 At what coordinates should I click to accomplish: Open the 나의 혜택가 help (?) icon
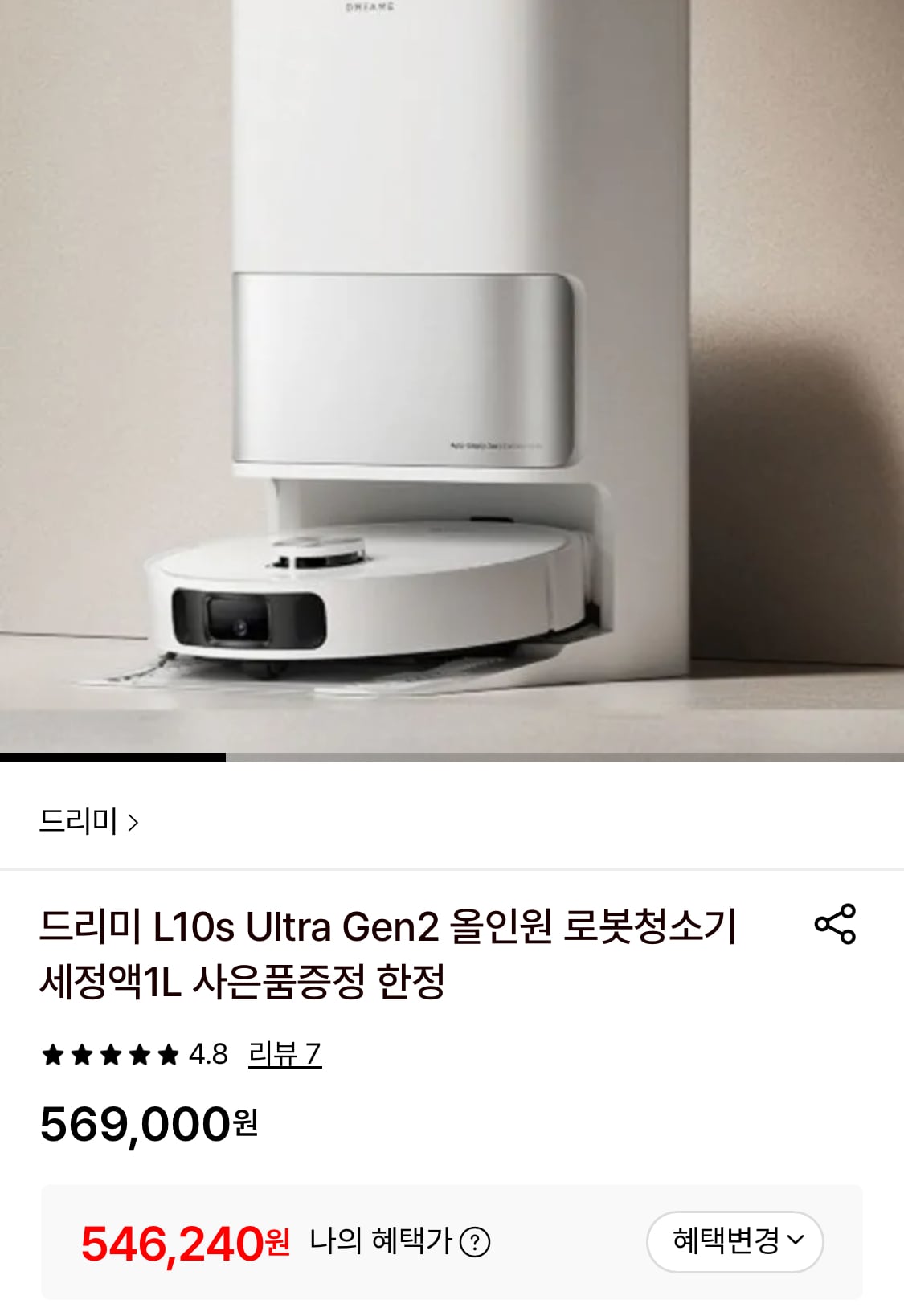pyautogui.click(x=477, y=1240)
